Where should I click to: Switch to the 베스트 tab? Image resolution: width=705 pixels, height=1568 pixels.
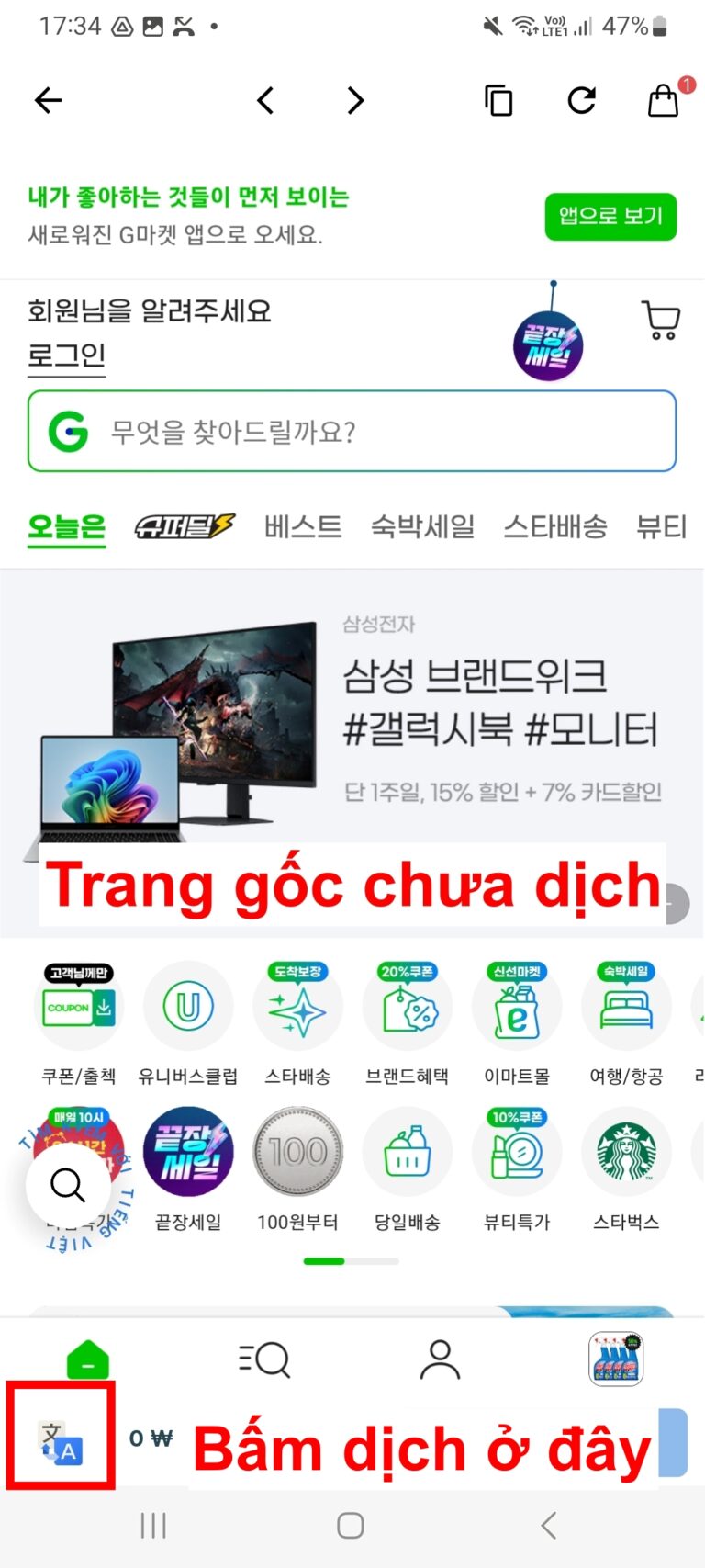(x=303, y=527)
